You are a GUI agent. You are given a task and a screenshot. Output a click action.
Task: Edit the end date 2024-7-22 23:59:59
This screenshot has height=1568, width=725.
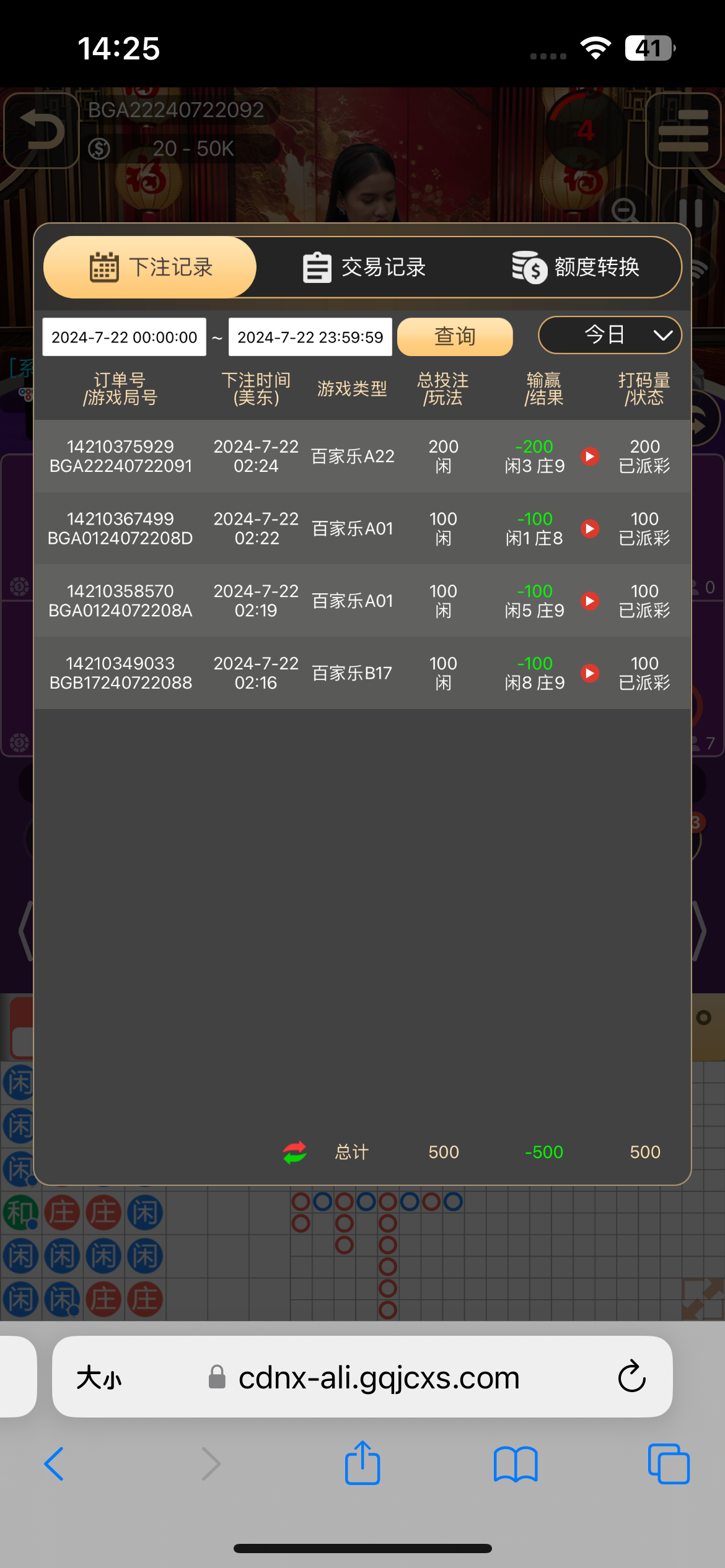(310, 338)
